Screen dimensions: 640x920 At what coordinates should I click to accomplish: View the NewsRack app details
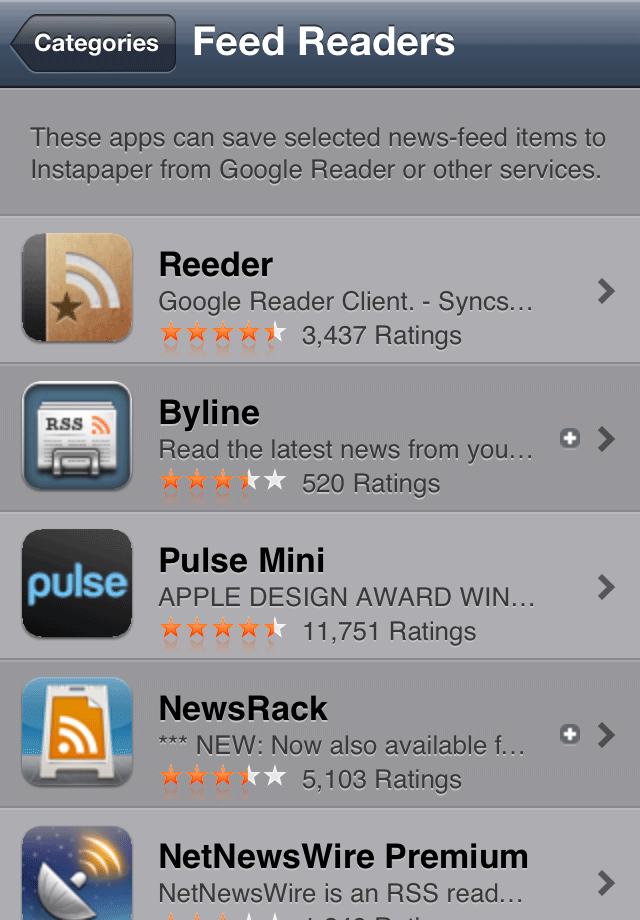[x=320, y=734]
